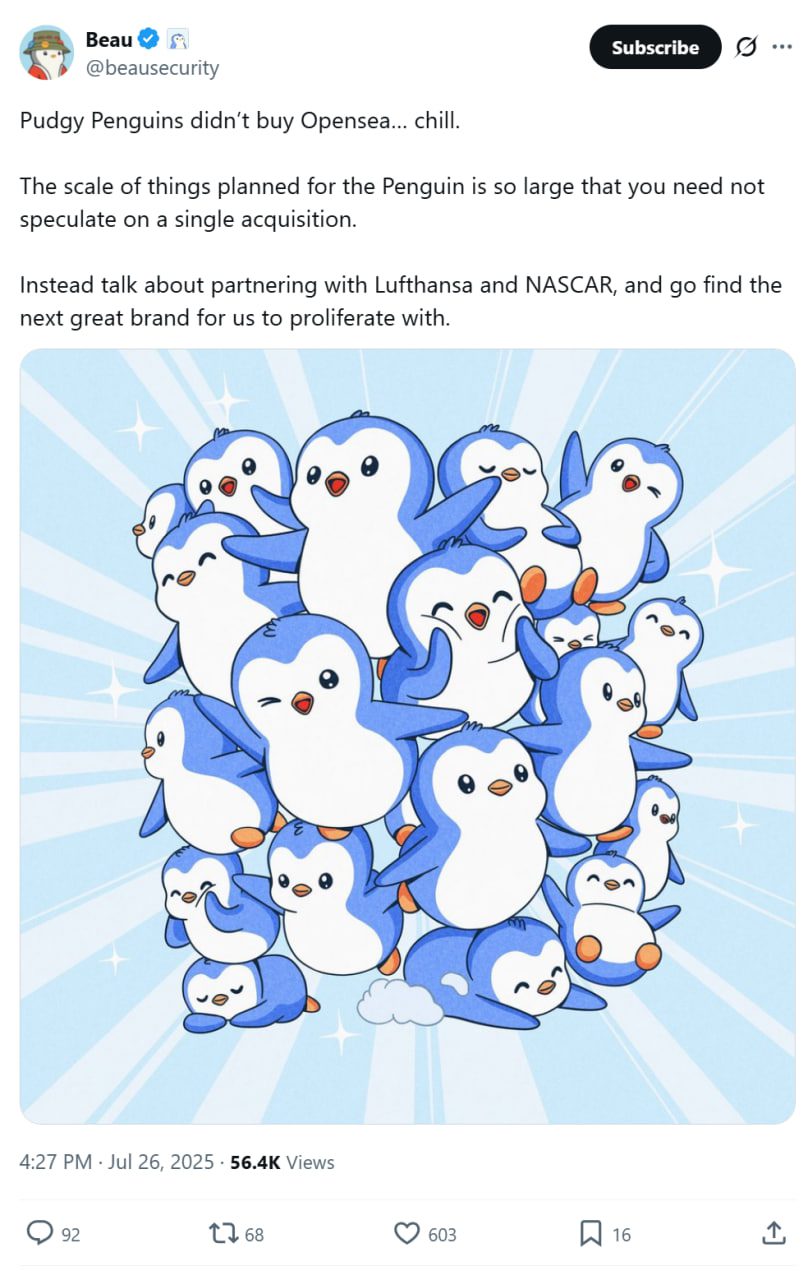Open Beau's profile avatar
The height and width of the screenshot is (1280, 808).
tap(46, 53)
